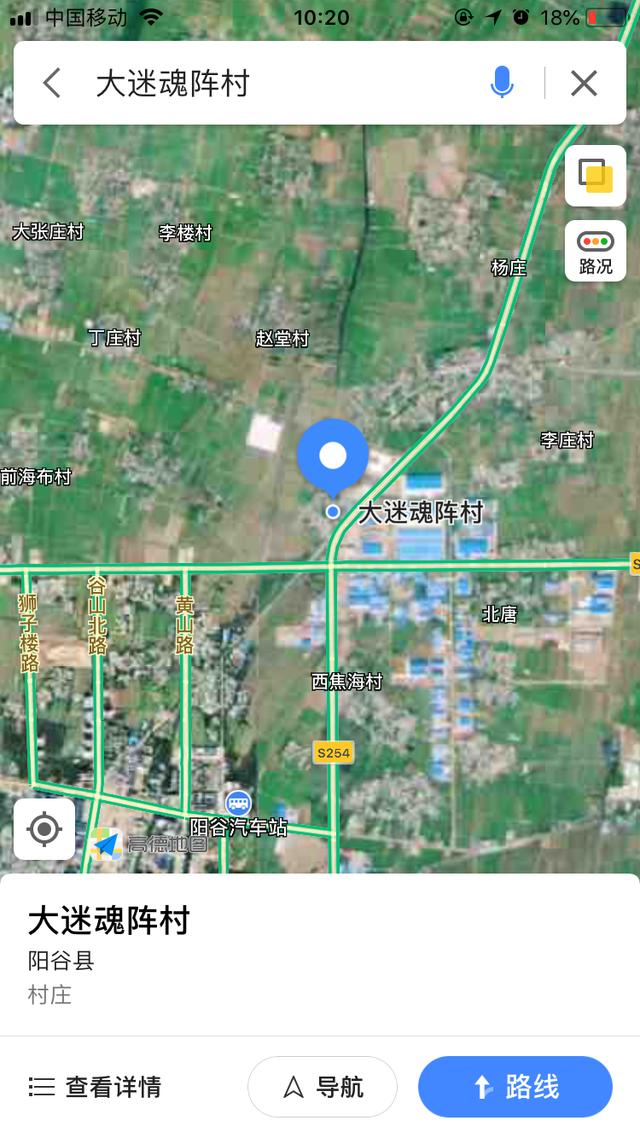Start 导航 navigation to the village
Screen dimensions: 640x1138
pyautogui.click(x=322, y=1087)
